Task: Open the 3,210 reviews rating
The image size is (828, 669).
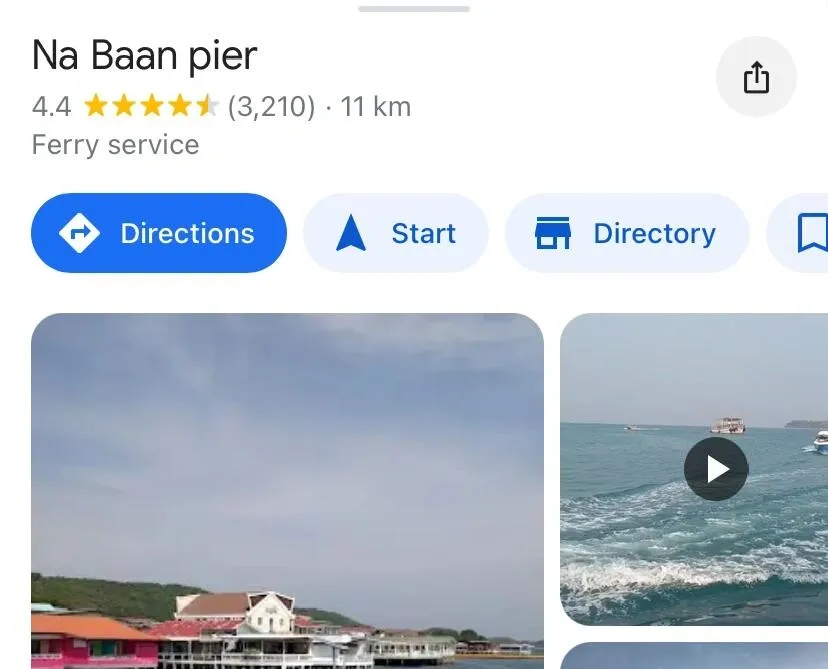Action: click(x=271, y=107)
